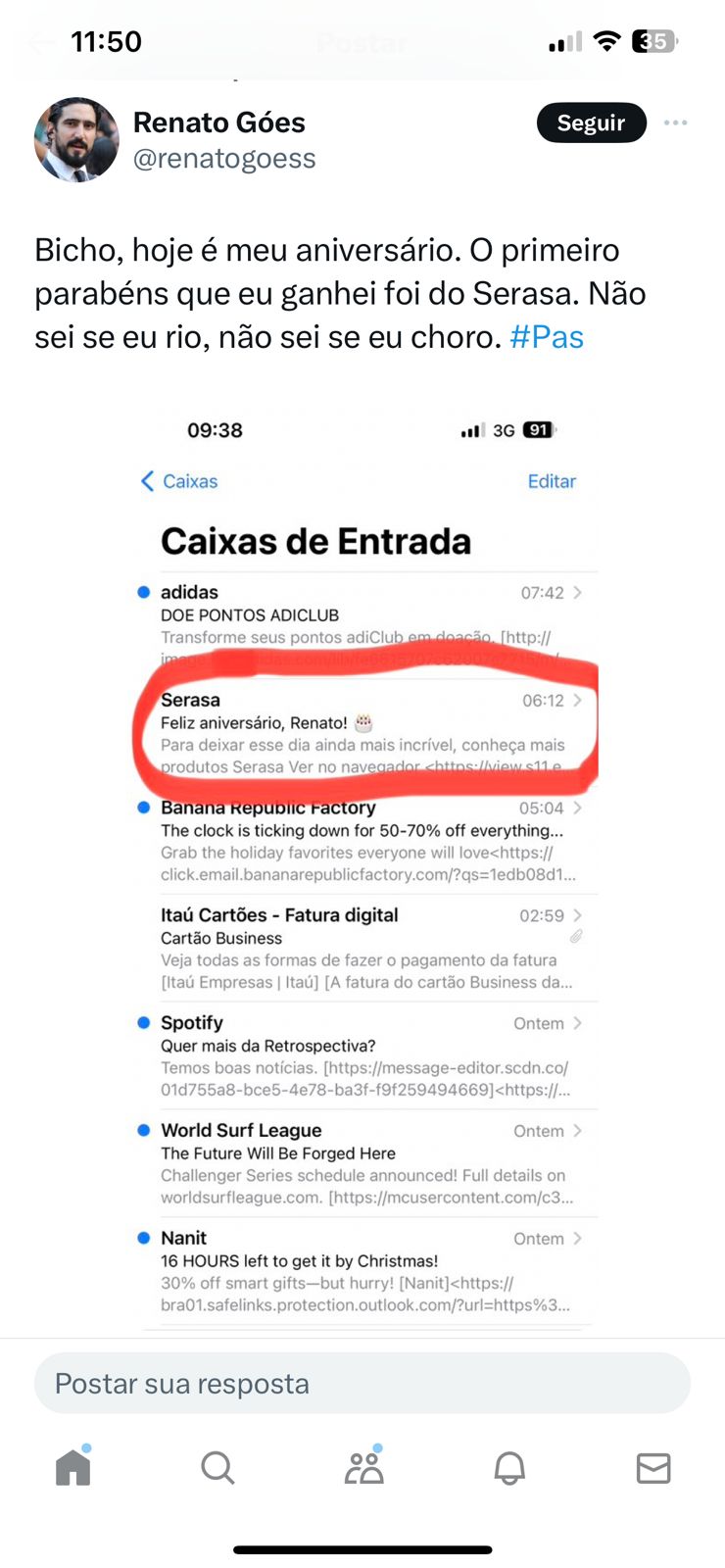Open the notifications bell tab
The width and height of the screenshot is (725, 1568).
click(509, 1467)
